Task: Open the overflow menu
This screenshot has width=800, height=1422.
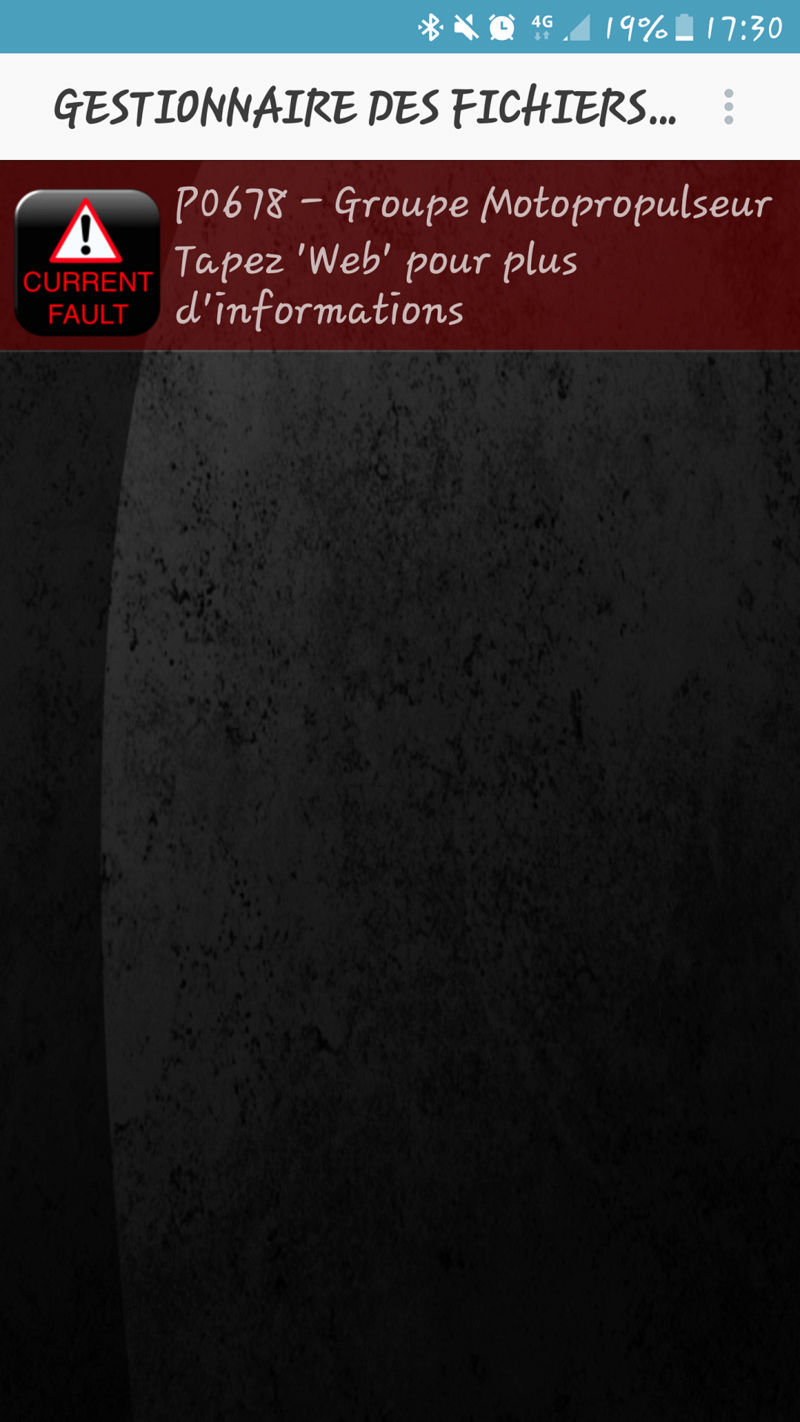Action: pos(729,107)
